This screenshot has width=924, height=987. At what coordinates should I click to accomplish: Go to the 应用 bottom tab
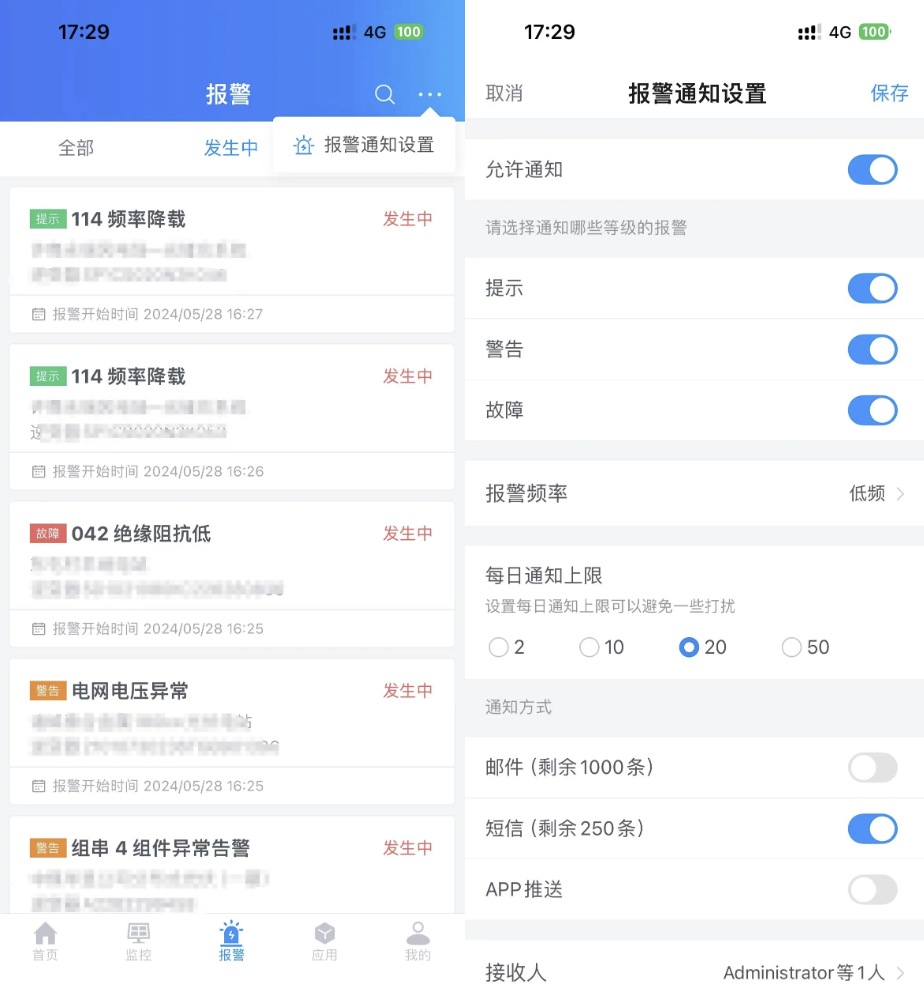(324, 941)
